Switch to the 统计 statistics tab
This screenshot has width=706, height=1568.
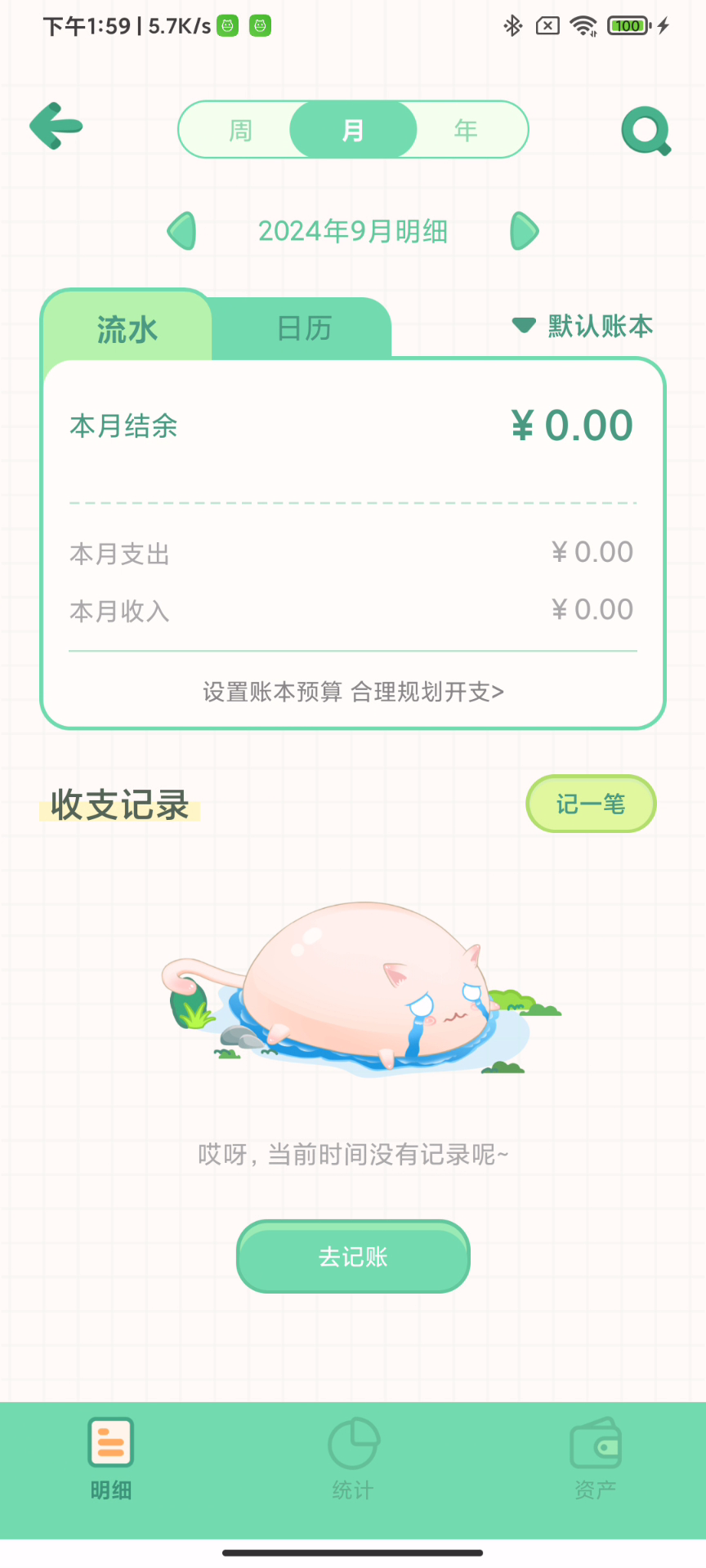(353, 1460)
